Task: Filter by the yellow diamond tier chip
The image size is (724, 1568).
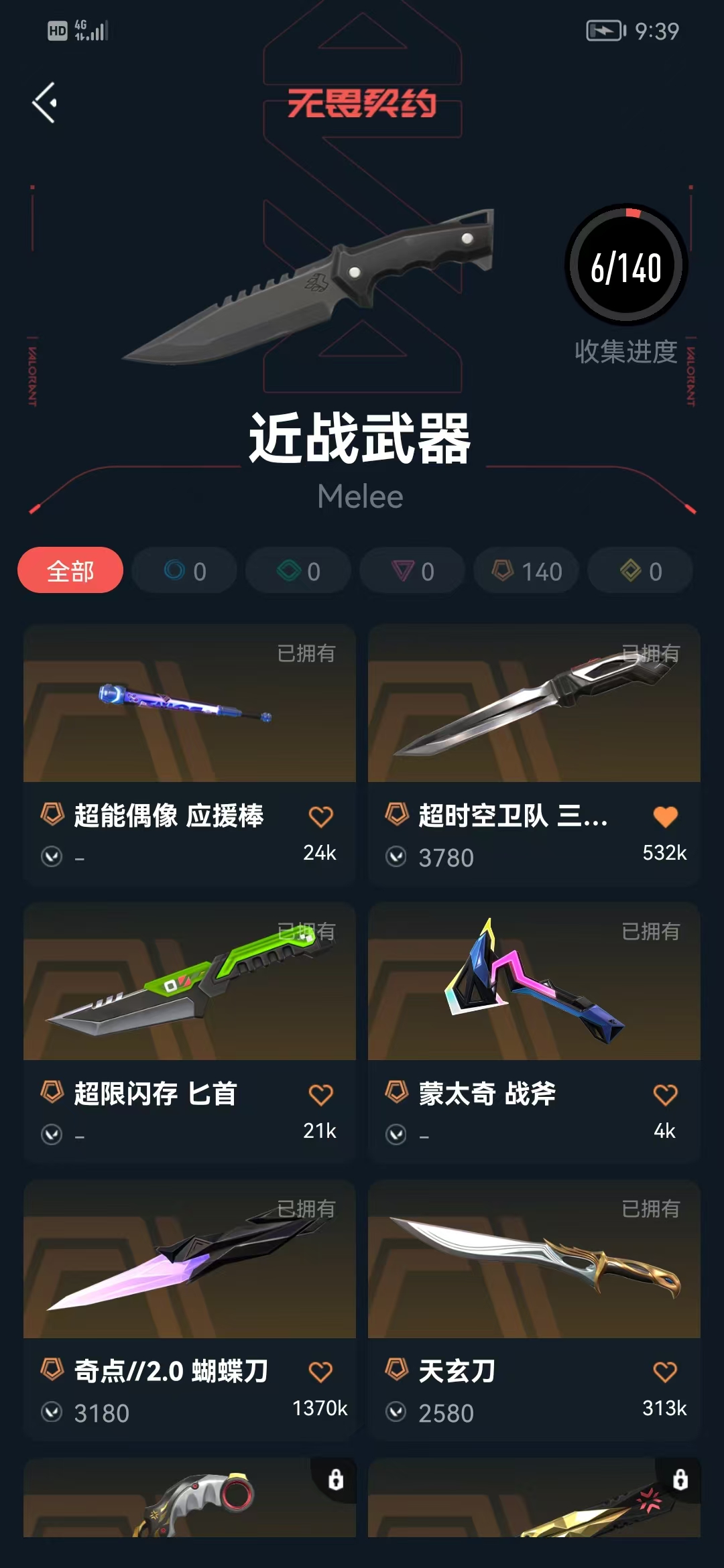Action: click(640, 571)
